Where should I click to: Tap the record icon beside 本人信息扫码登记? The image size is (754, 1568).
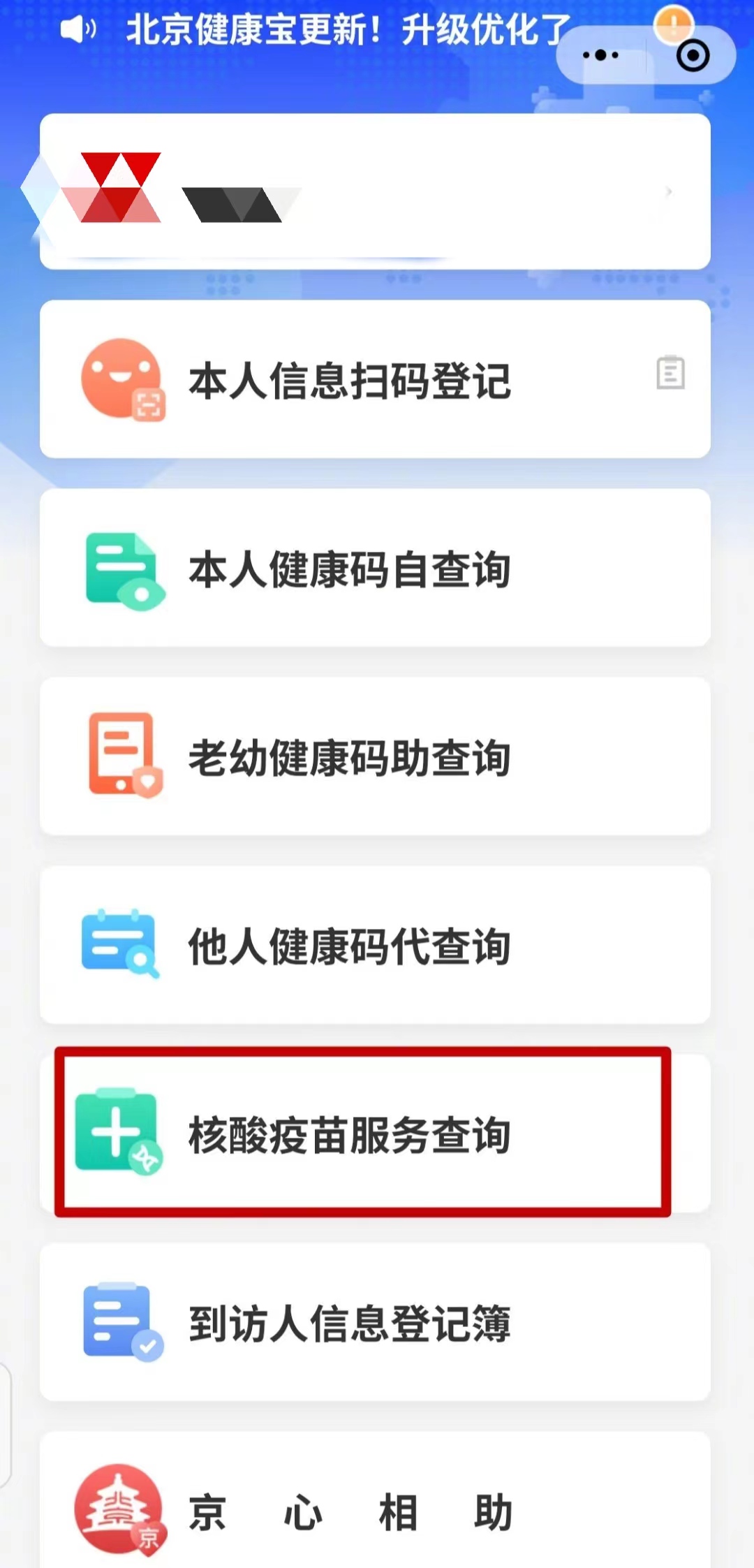[x=670, y=373]
